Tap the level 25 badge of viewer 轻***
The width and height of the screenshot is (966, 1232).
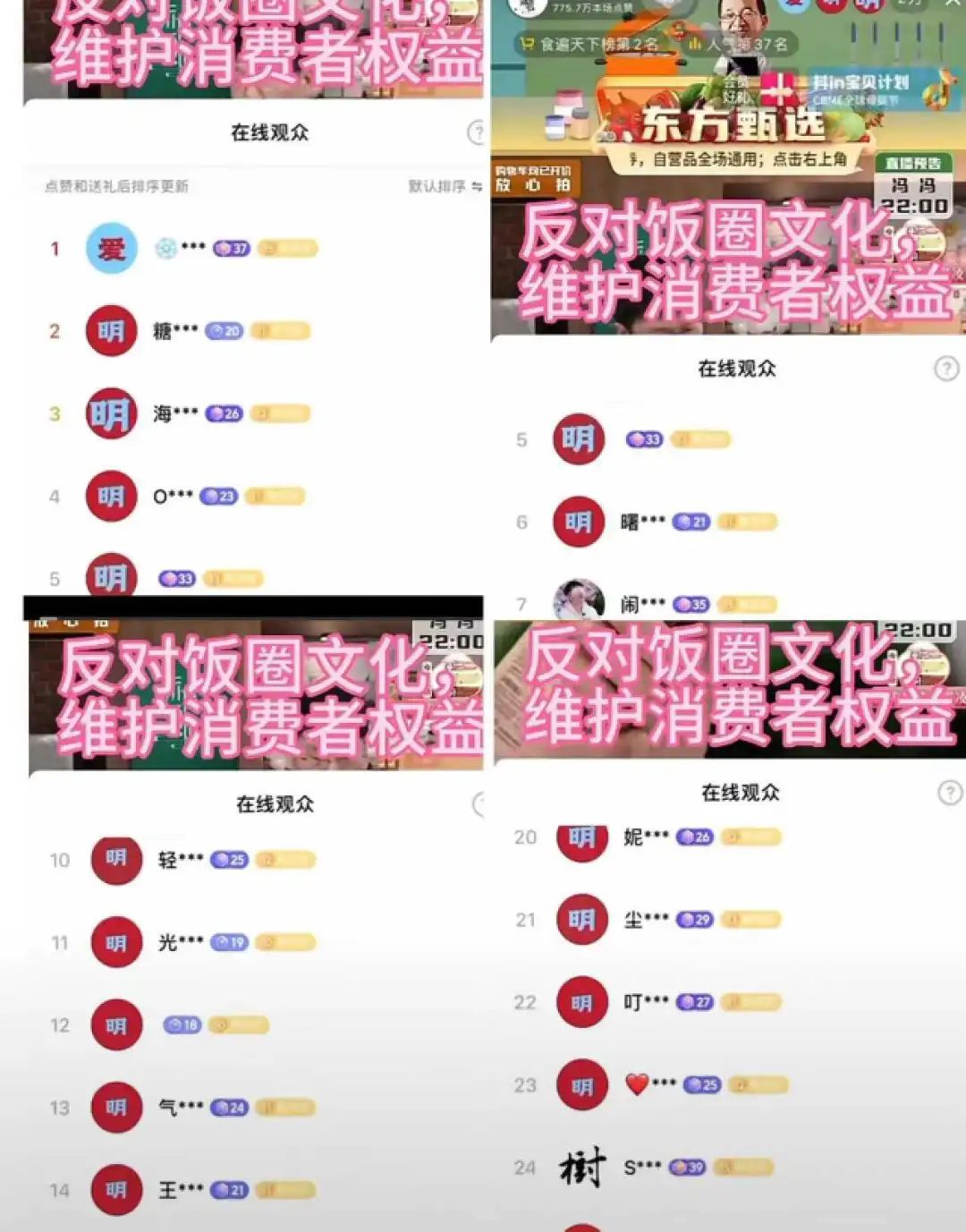pos(230,859)
